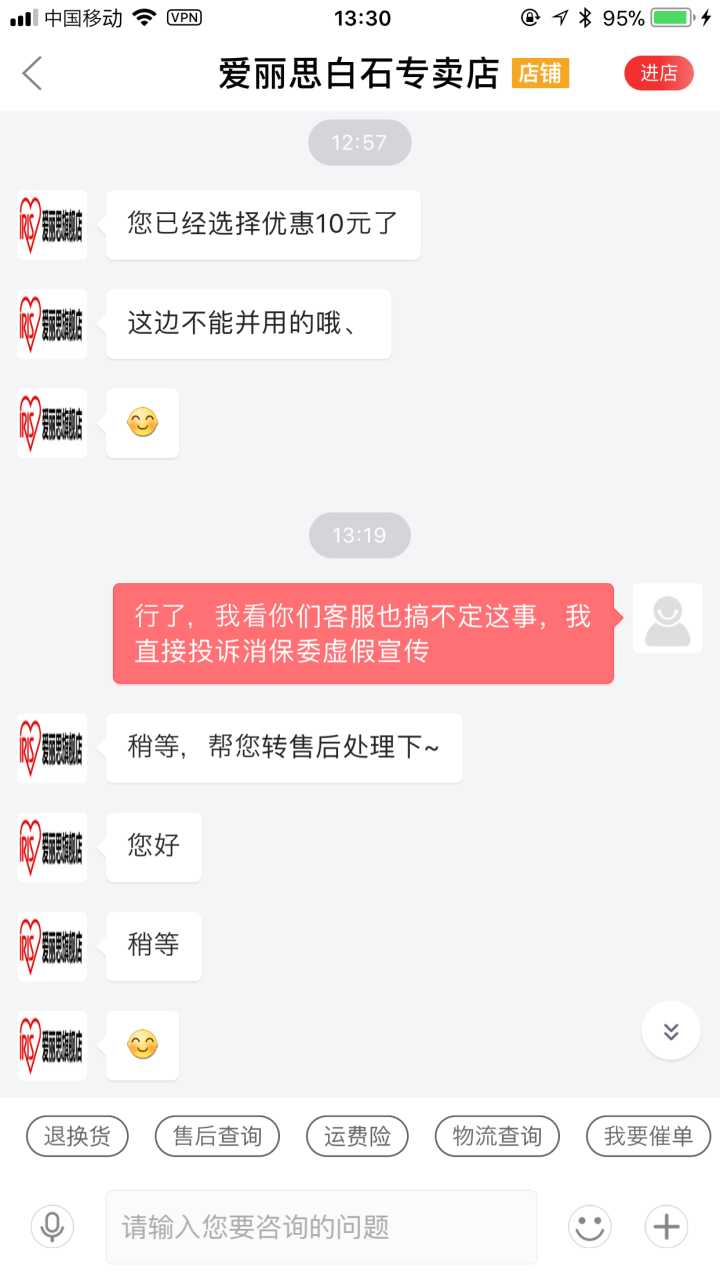720x1280 pixels.
Task: Open the 店铺 badge next to the store name
Action: coord(540,74)
